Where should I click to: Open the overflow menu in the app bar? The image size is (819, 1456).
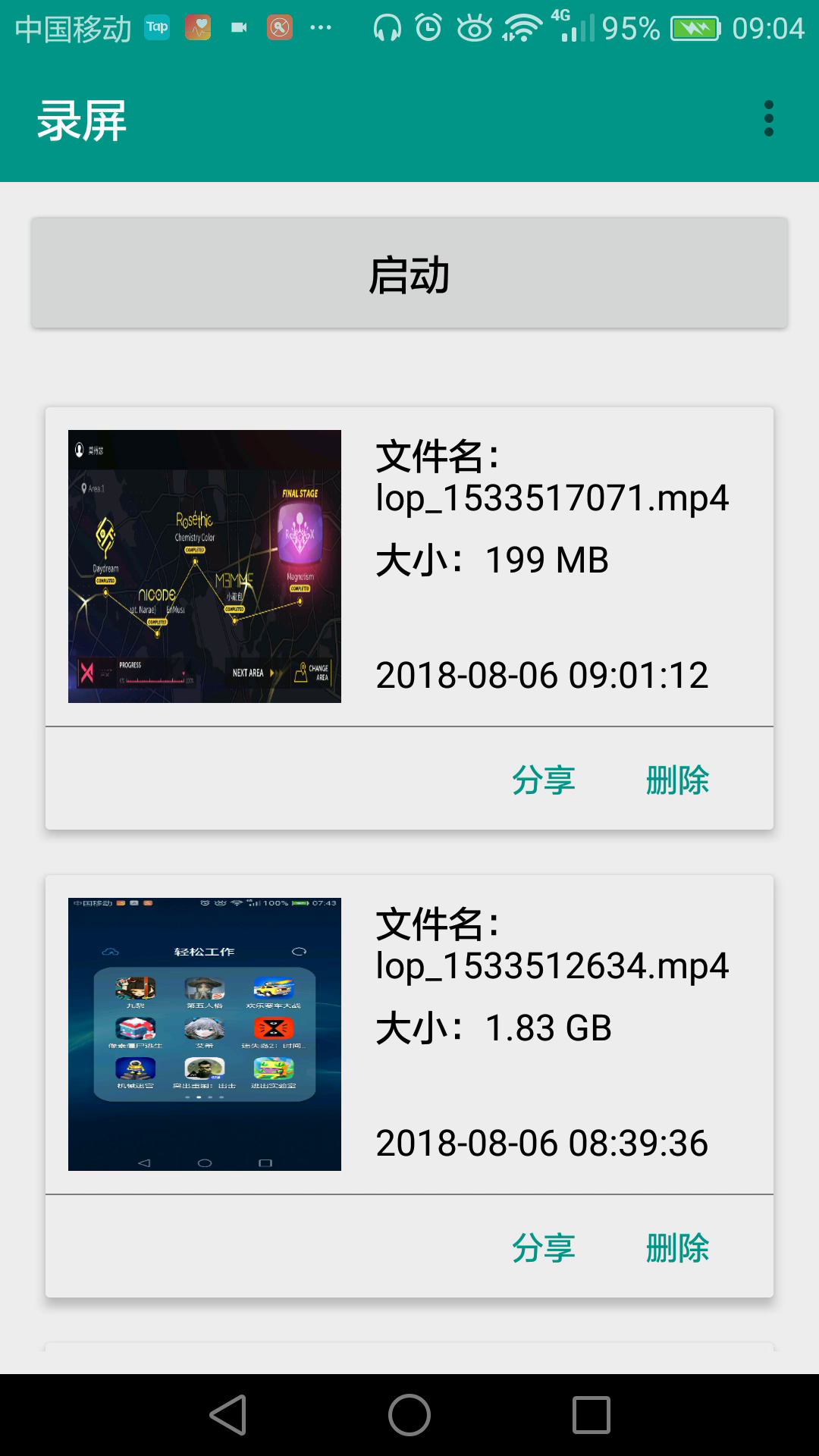click(769, 118)
